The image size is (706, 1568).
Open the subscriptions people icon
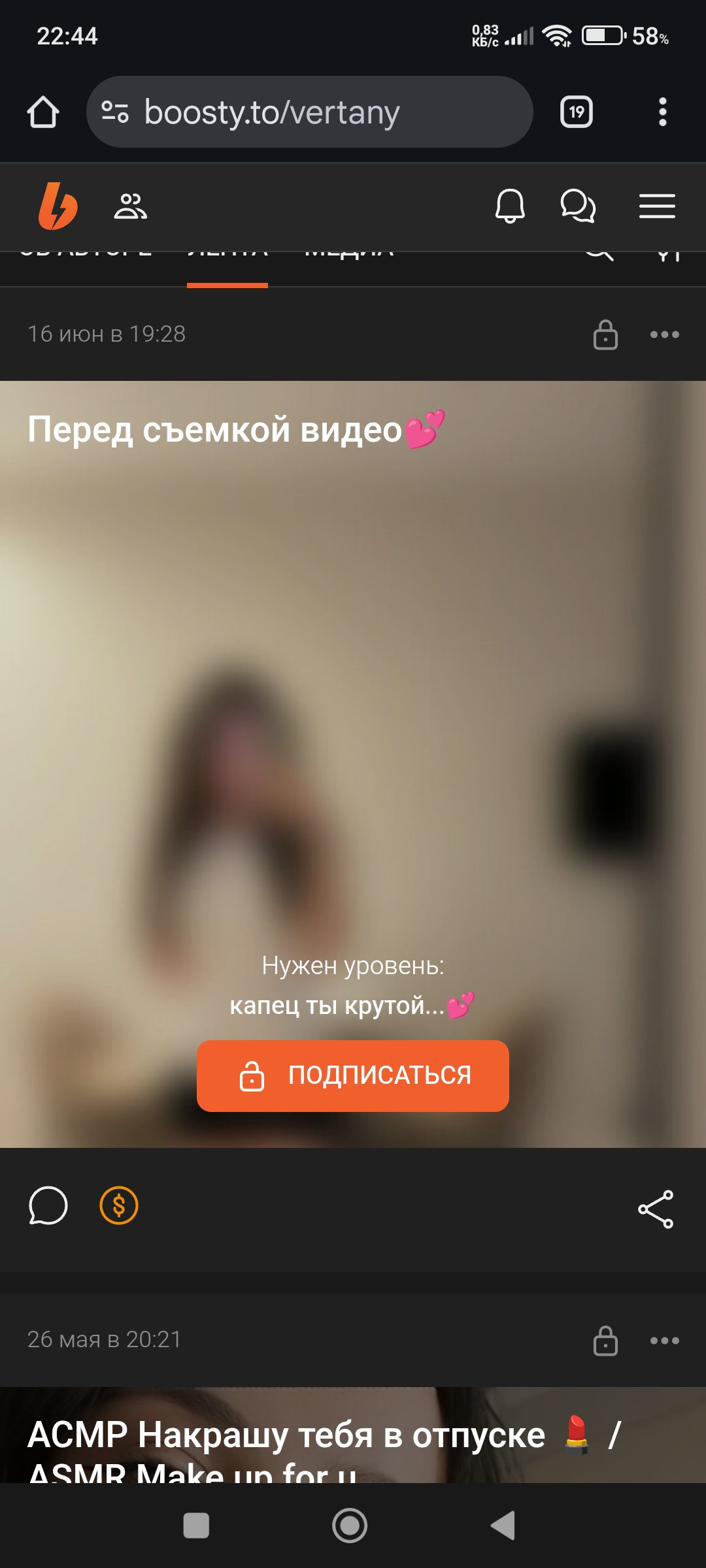point(130,206)
